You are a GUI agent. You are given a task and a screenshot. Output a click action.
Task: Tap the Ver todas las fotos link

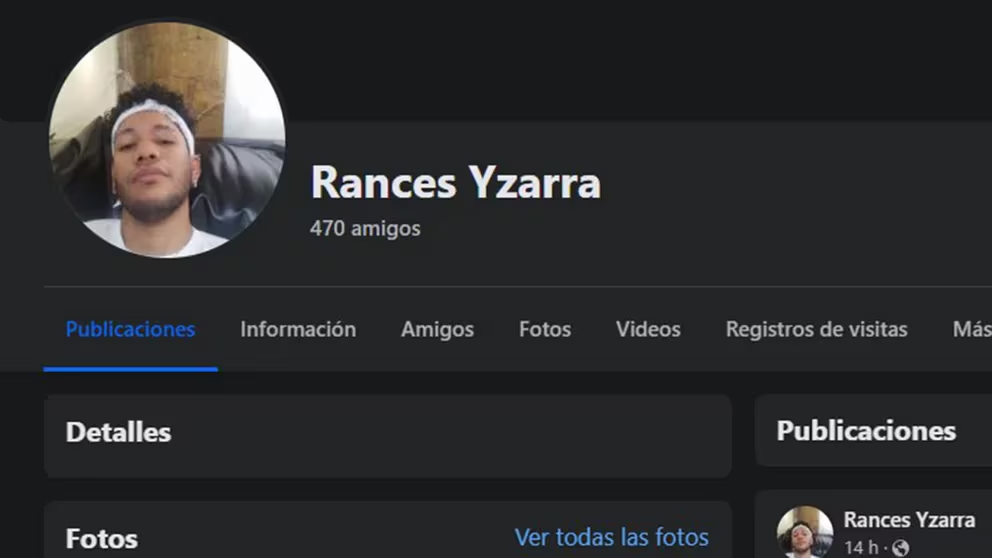611,537
